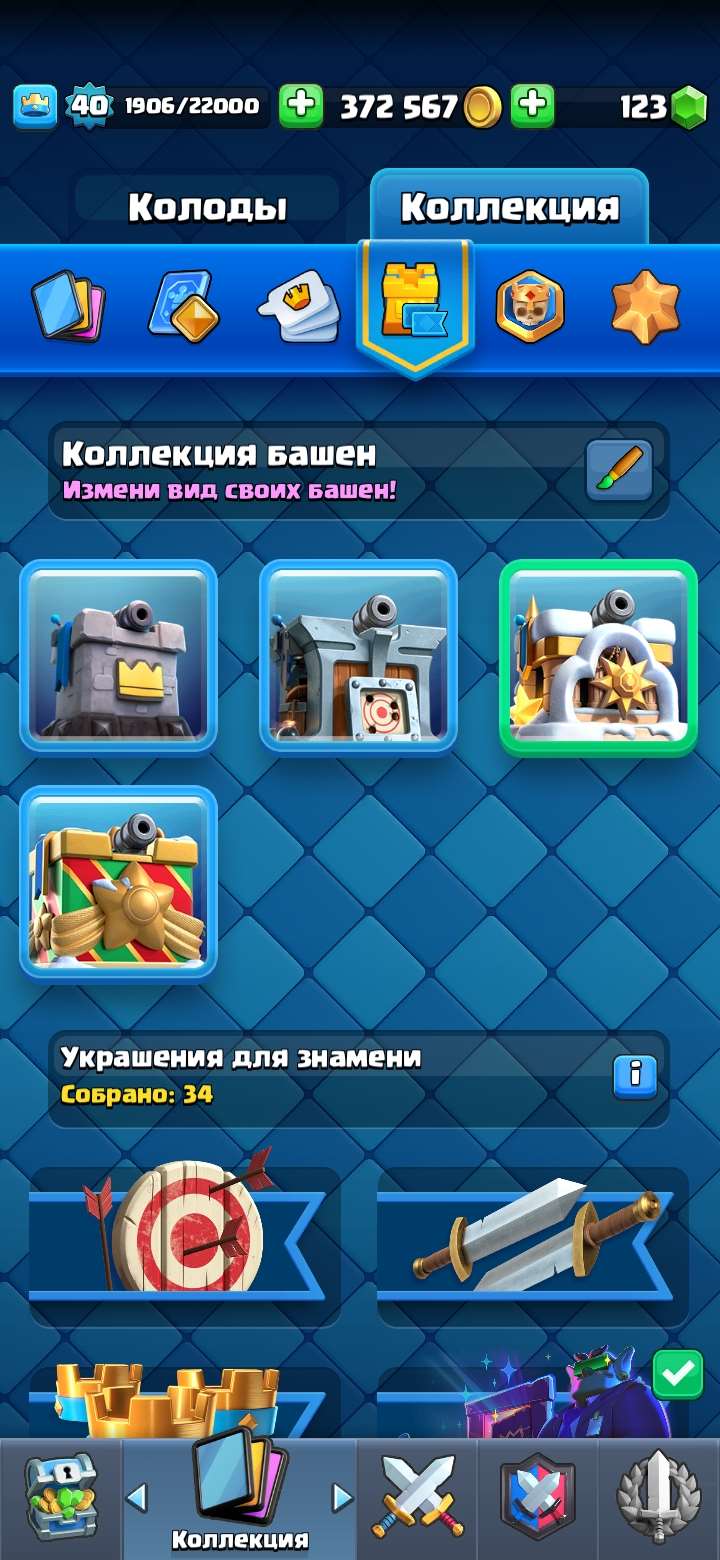
Task: Switch to the Колоды tab
Action: point(205,207)
